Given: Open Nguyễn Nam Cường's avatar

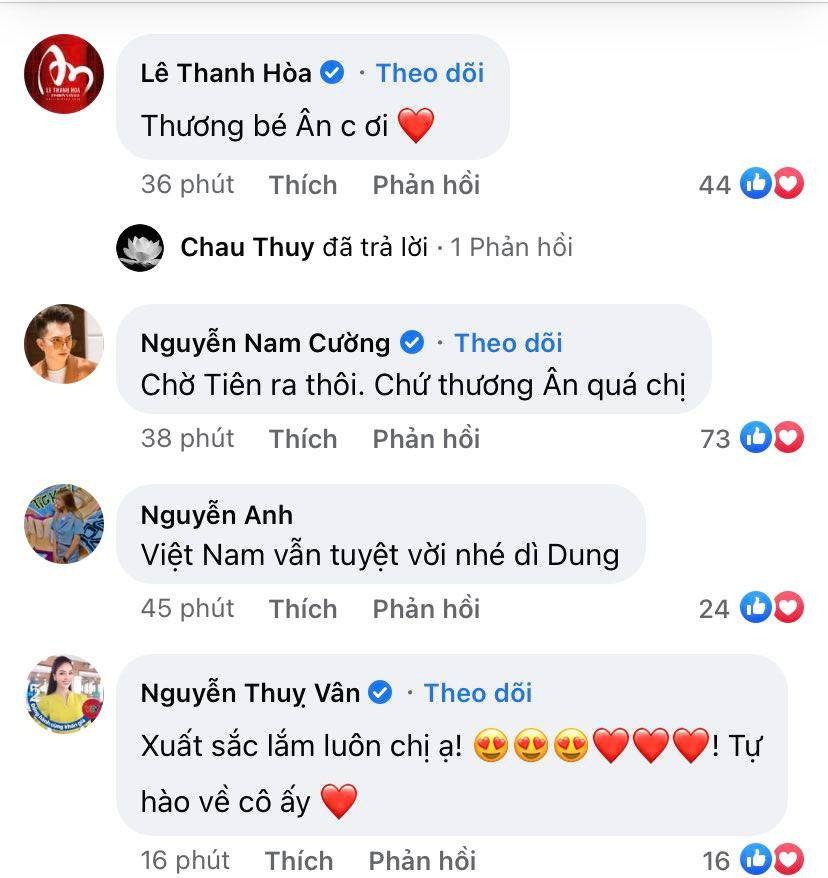Looking at the screenshot, I should point(64,343).
